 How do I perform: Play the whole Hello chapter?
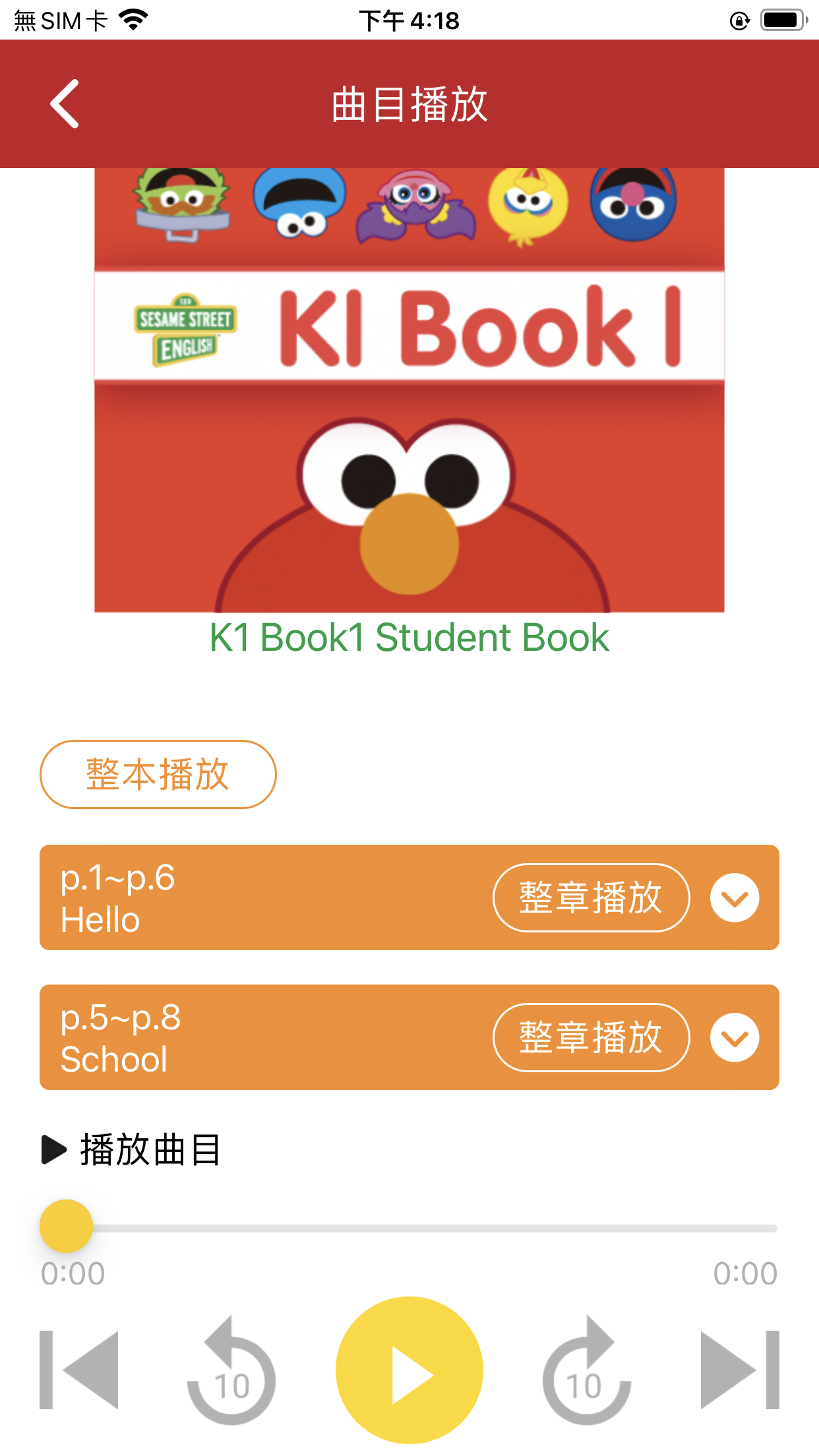(x=591, y=897)
